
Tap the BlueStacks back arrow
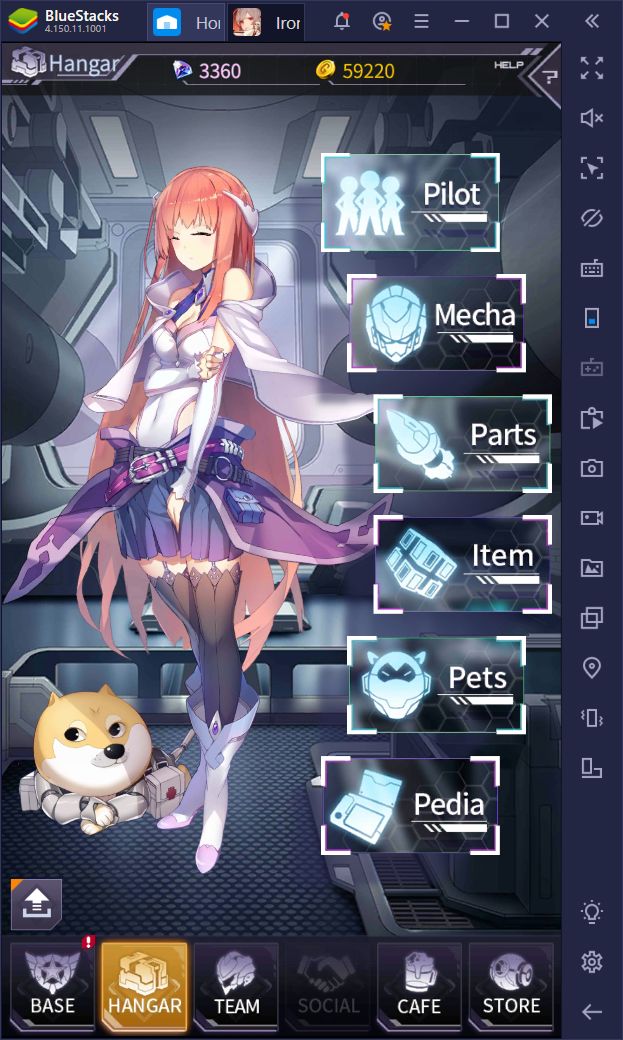[592, 1012]
